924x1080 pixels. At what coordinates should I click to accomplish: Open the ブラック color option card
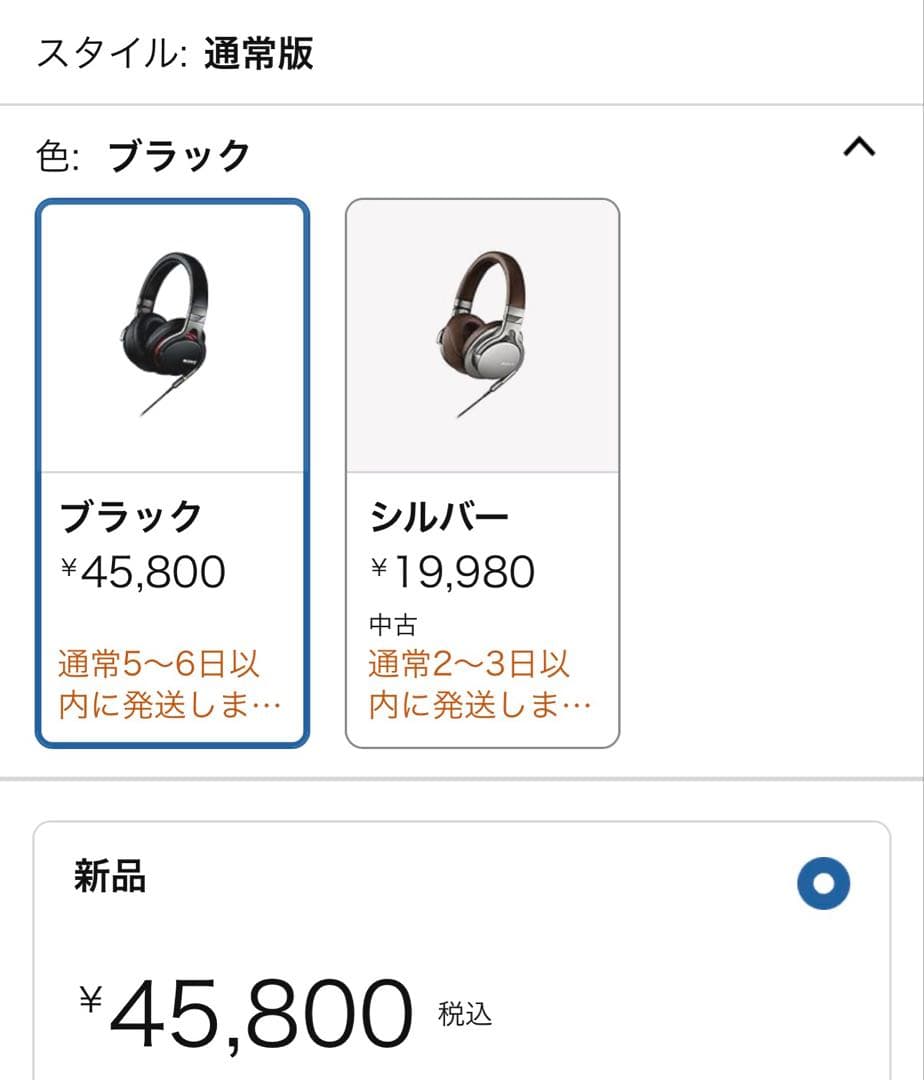coord(172,470)
